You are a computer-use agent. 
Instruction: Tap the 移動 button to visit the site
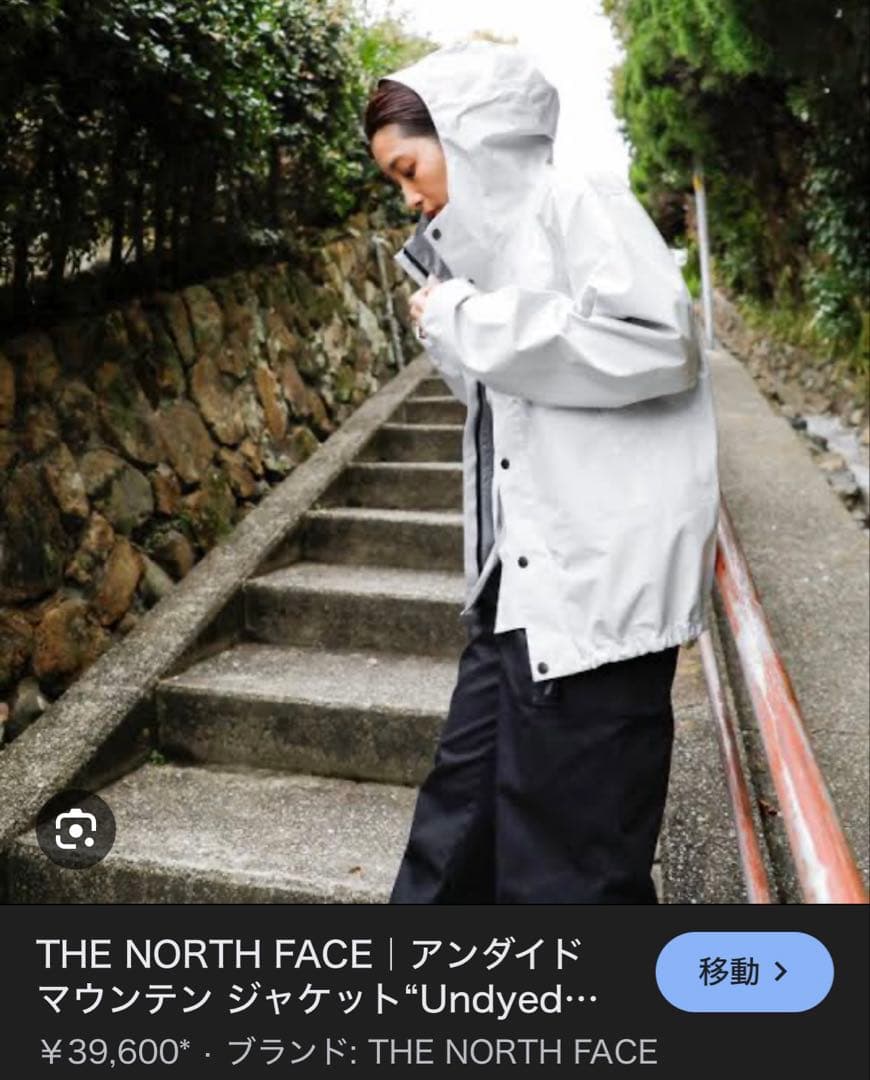point(744,972)
